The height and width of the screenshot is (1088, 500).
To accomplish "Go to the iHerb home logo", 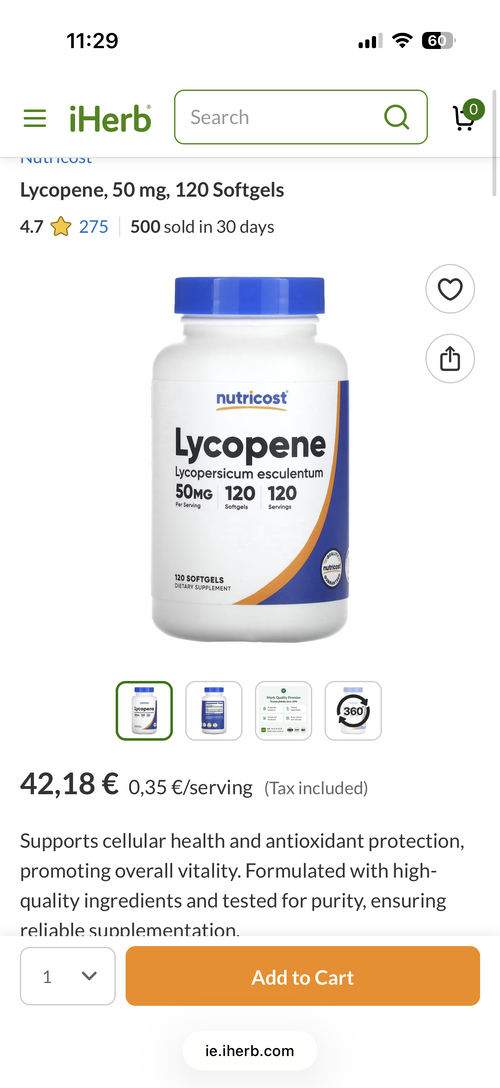I will point(110,118).
